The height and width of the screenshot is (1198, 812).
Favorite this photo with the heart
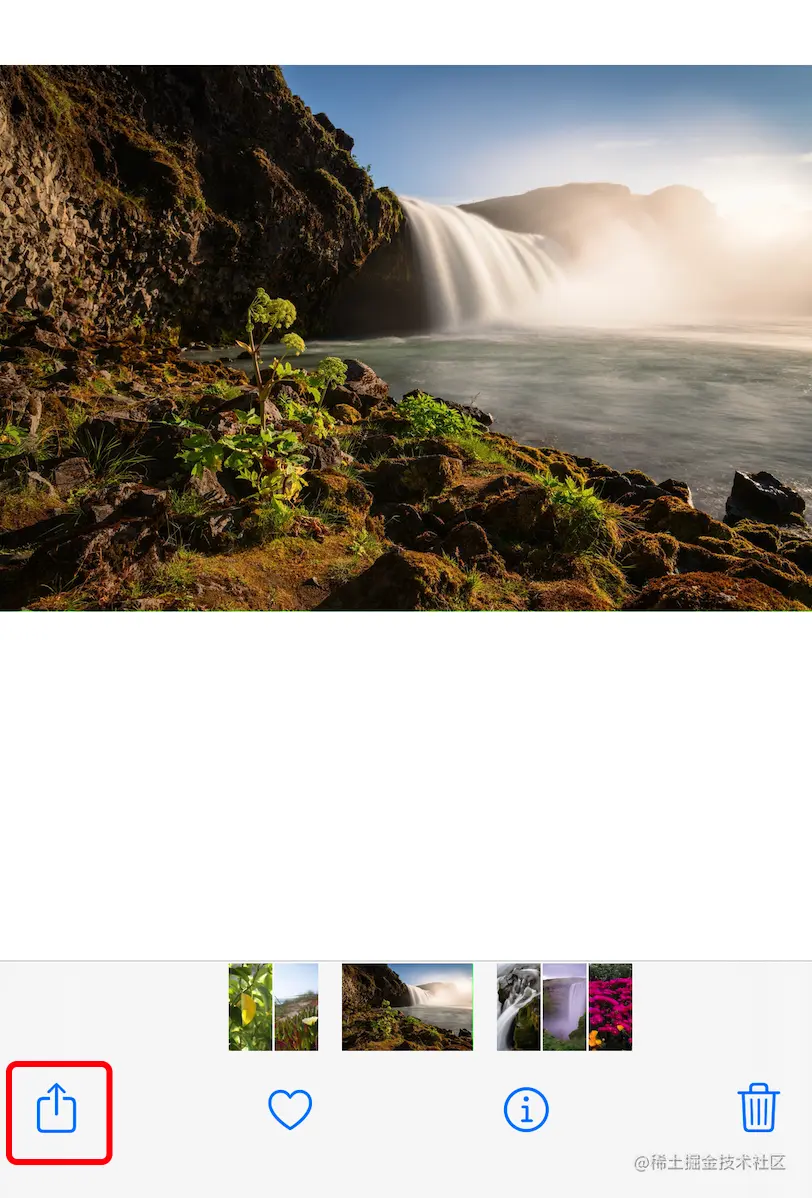[x=290, y=1110]
